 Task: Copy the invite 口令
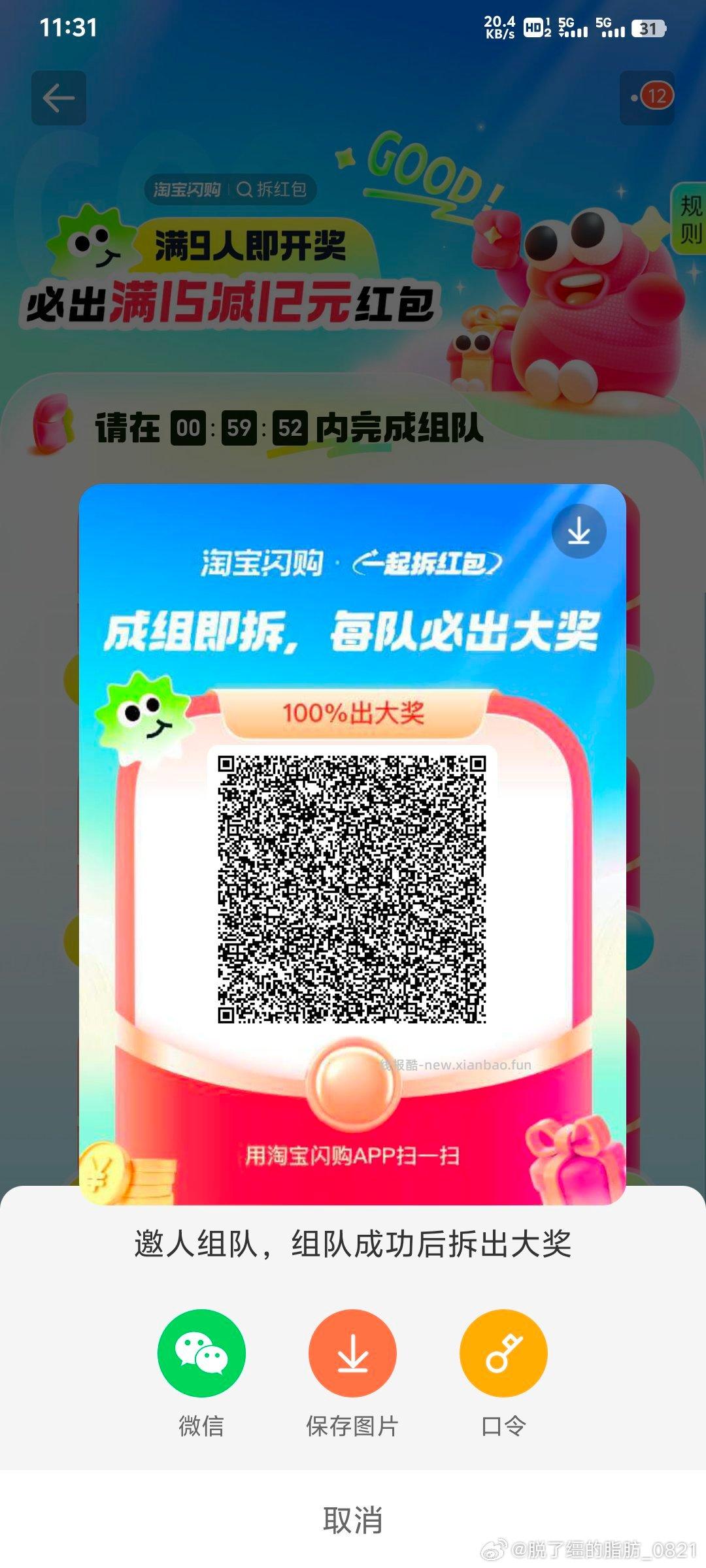tap(503, 1354)
